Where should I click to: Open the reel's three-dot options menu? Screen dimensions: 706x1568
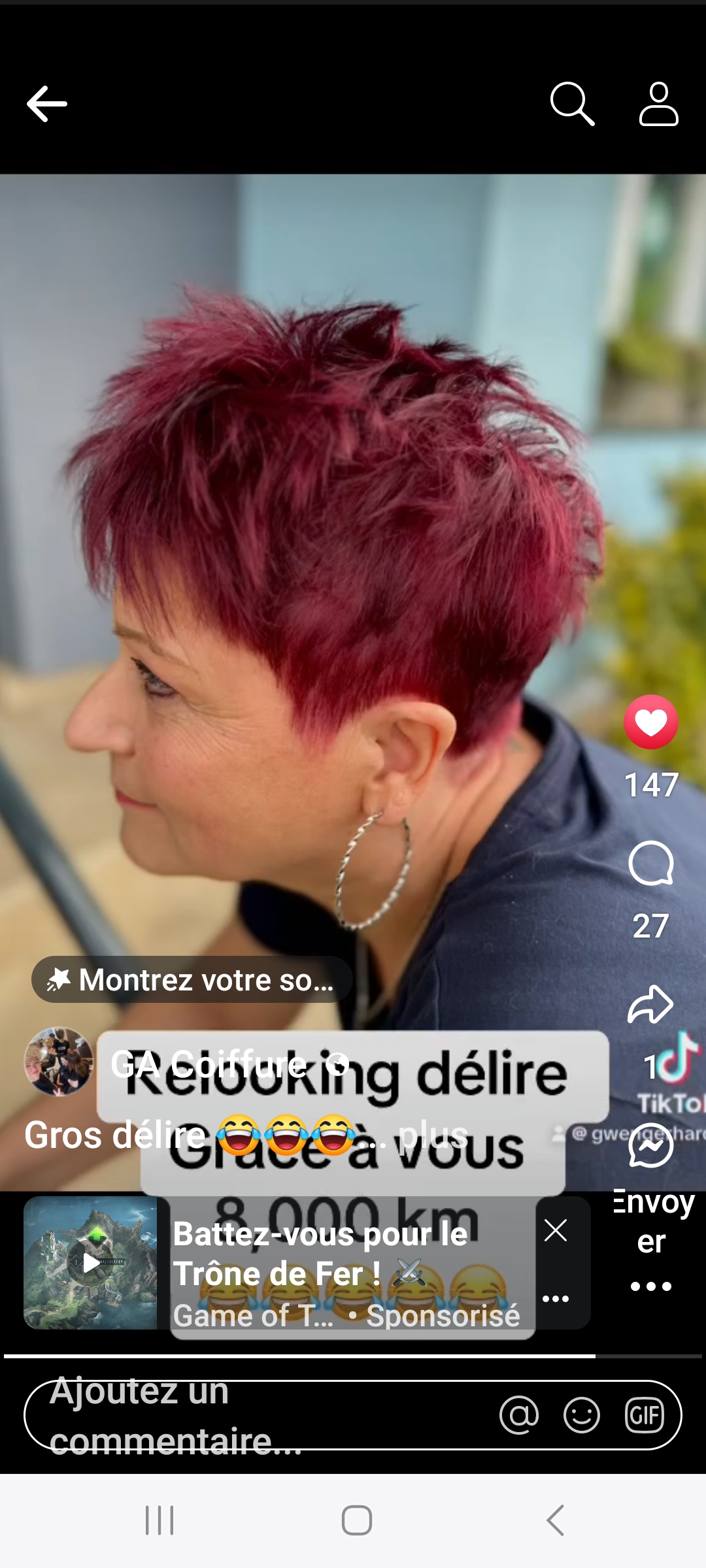[651, 1286]
